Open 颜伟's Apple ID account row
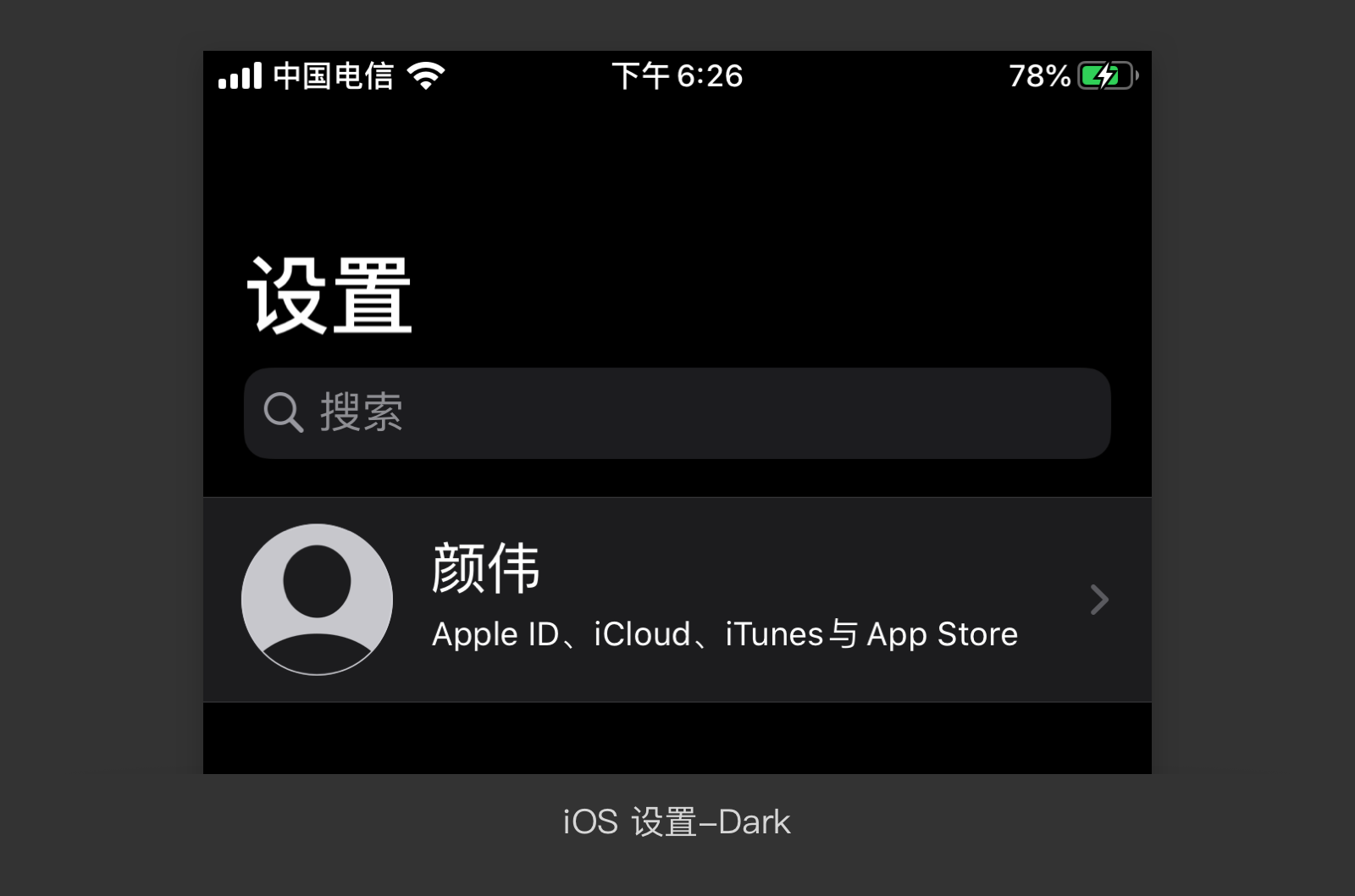Screen dimensions: 1355x896 click(x=676, y=600)
